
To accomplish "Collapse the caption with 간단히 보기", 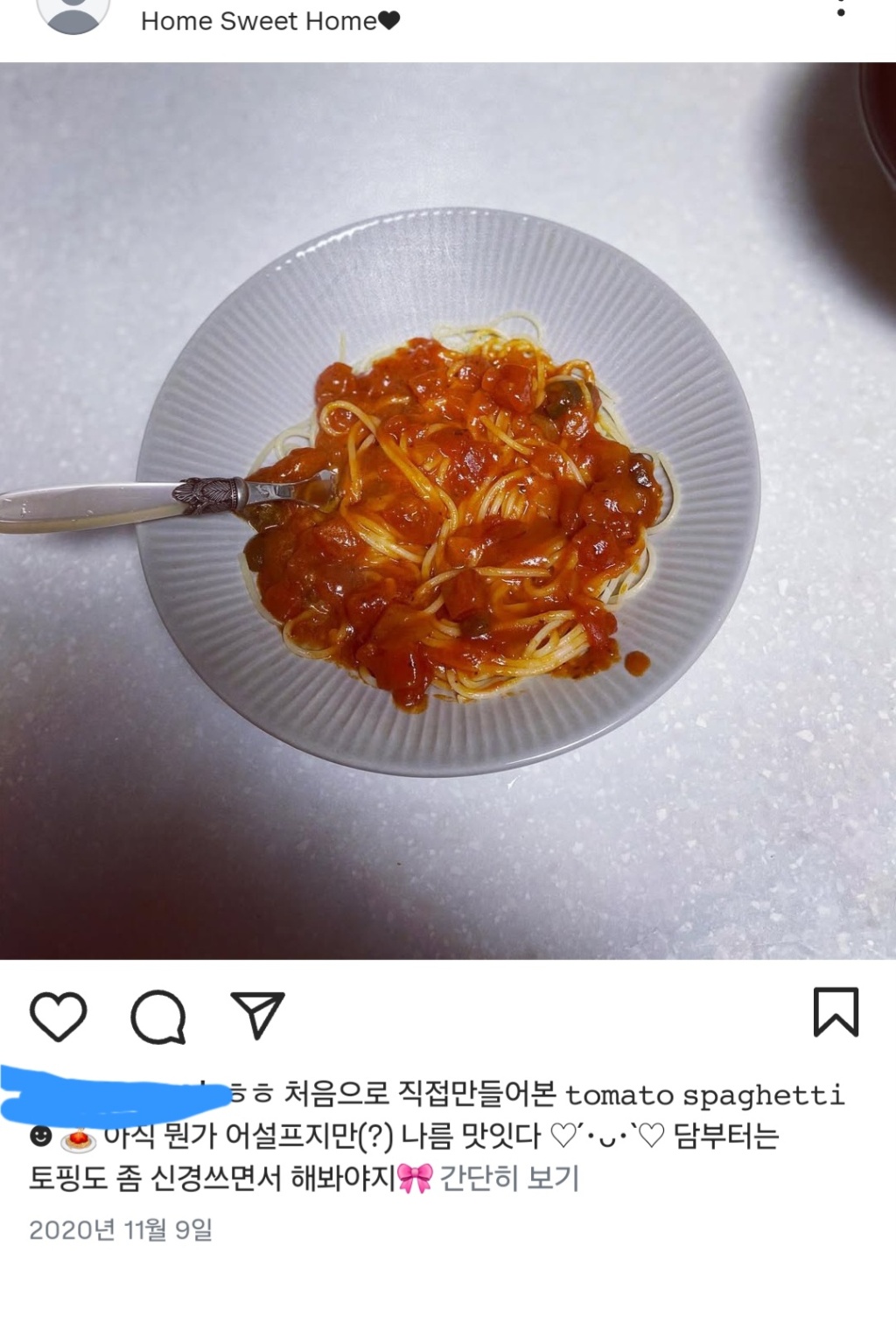I will [509, 1178].
